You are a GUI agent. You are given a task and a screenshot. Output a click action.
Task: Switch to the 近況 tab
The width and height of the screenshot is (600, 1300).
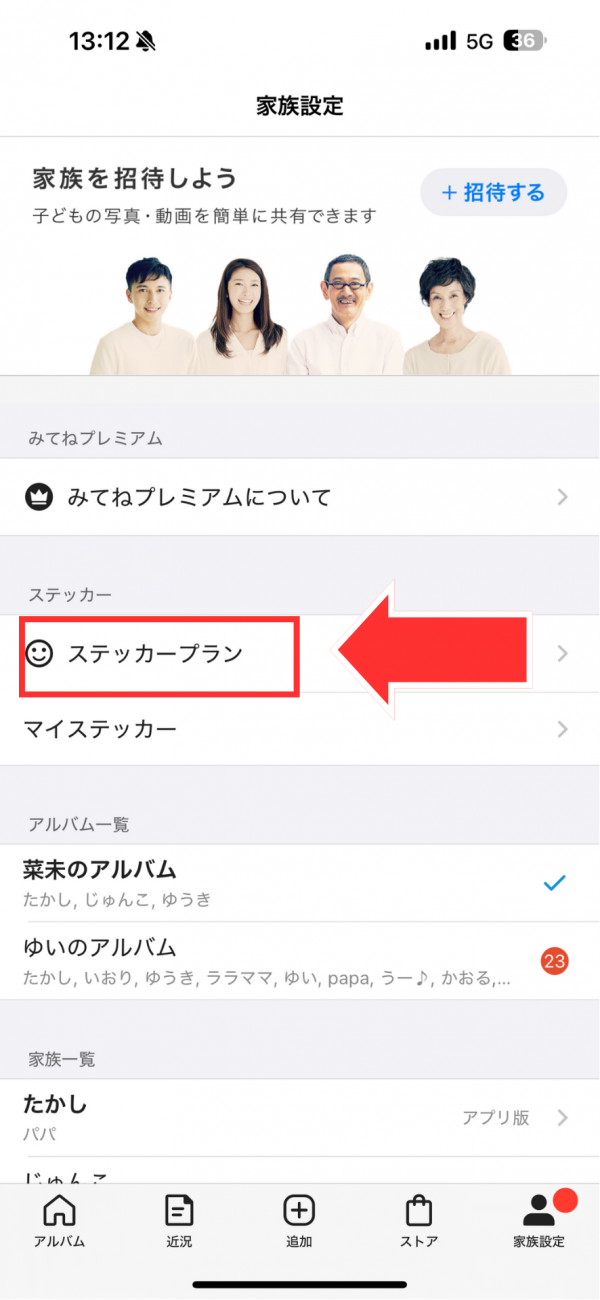(179, 1221)
